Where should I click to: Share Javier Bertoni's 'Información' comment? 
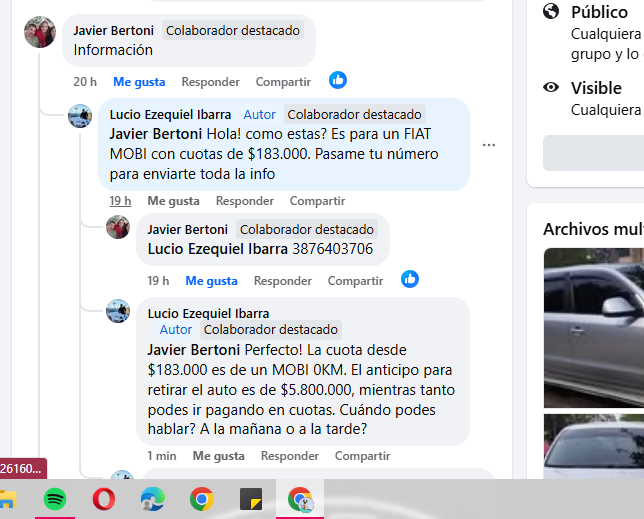coord(283,82)
